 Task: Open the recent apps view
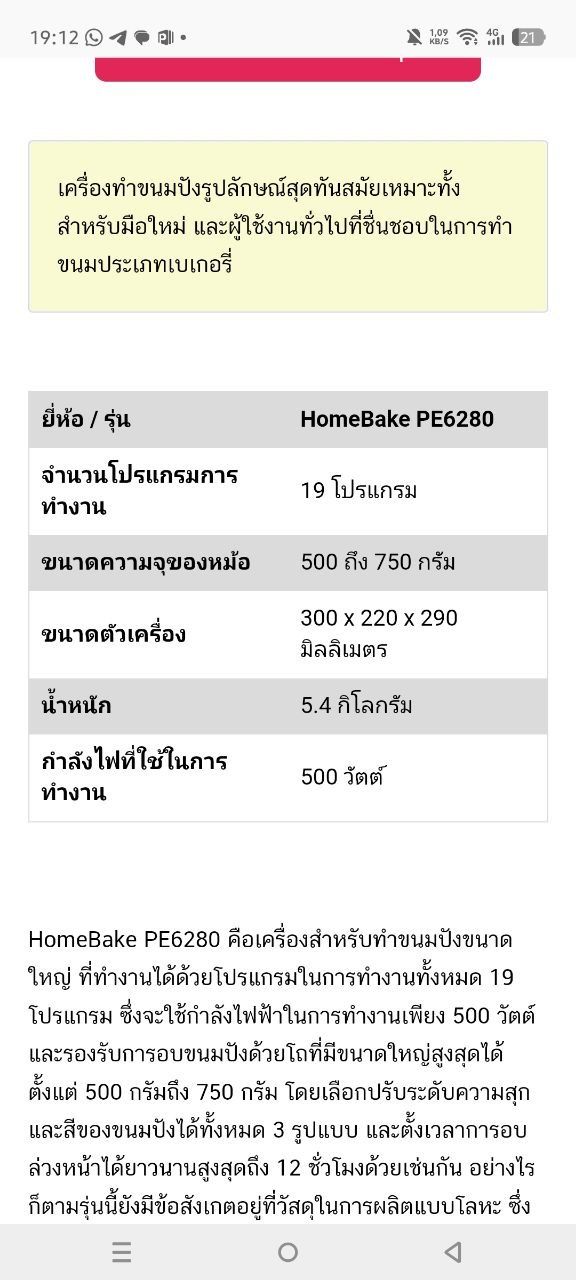(122, 1252)
